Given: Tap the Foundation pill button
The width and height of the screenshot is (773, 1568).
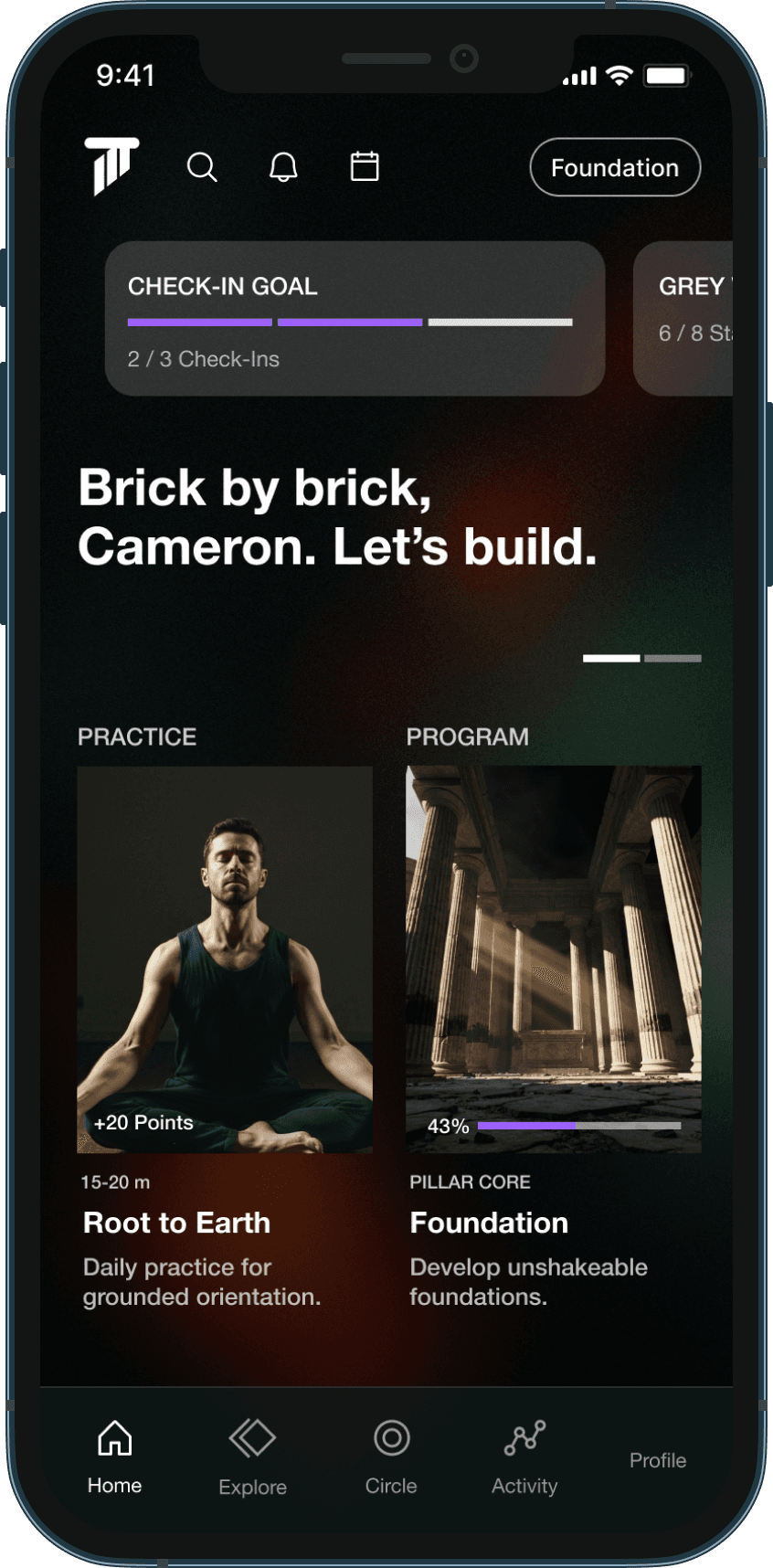Looking at the screenshot, I should 615,167.
